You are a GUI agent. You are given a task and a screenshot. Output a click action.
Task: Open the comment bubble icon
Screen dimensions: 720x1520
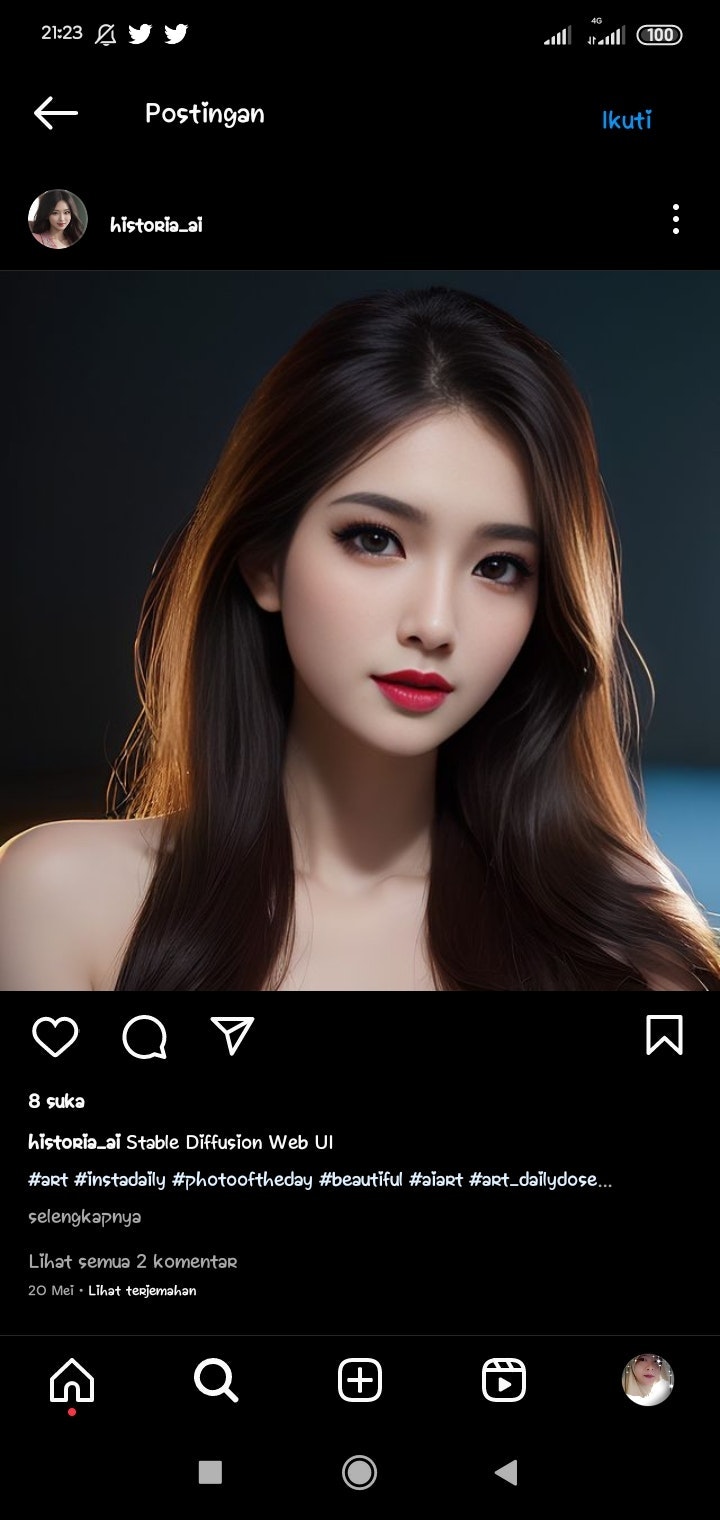pyautogui.click(x=144, y=1037)
